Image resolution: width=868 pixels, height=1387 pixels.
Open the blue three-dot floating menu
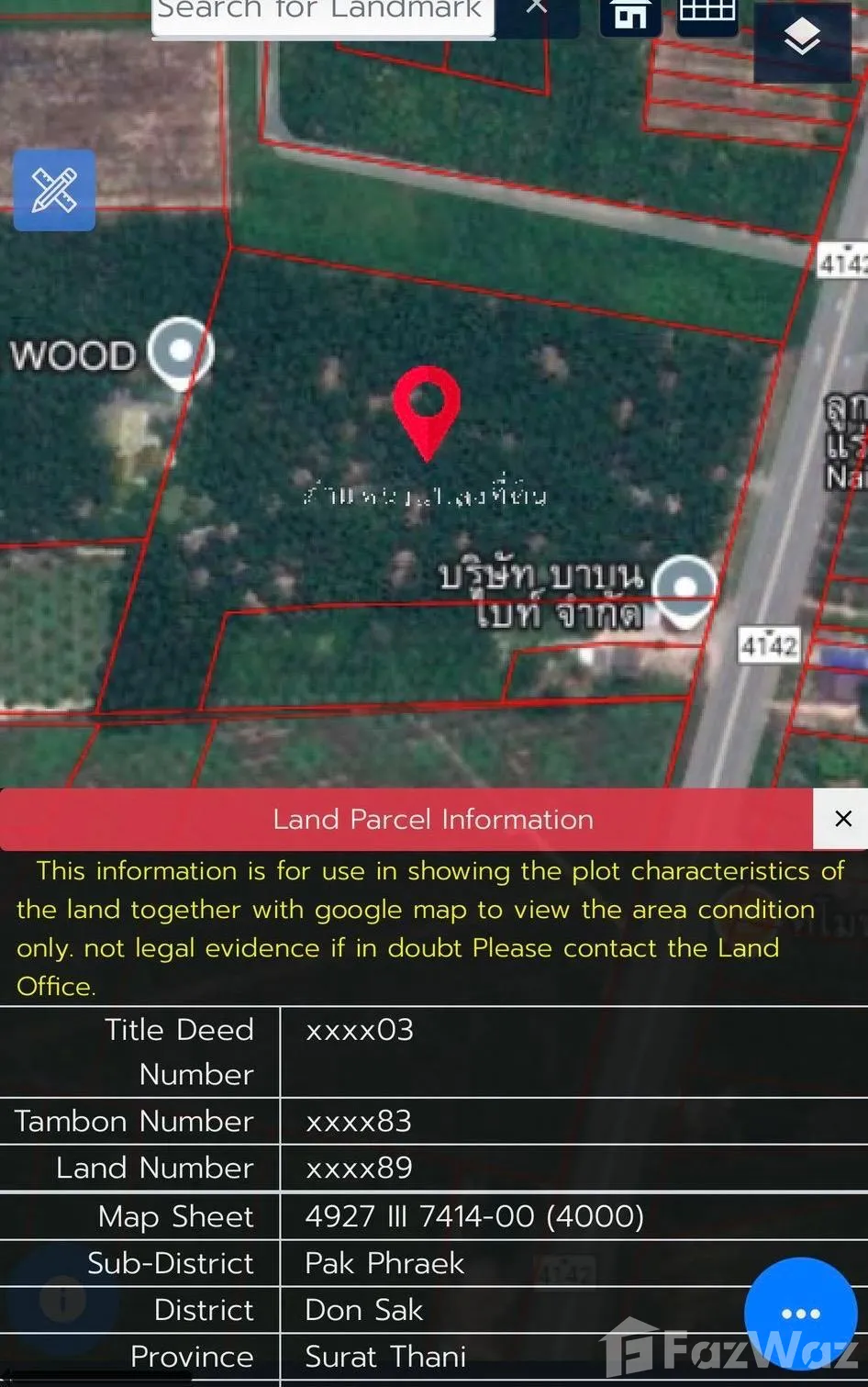click(x=800, y=1314)
